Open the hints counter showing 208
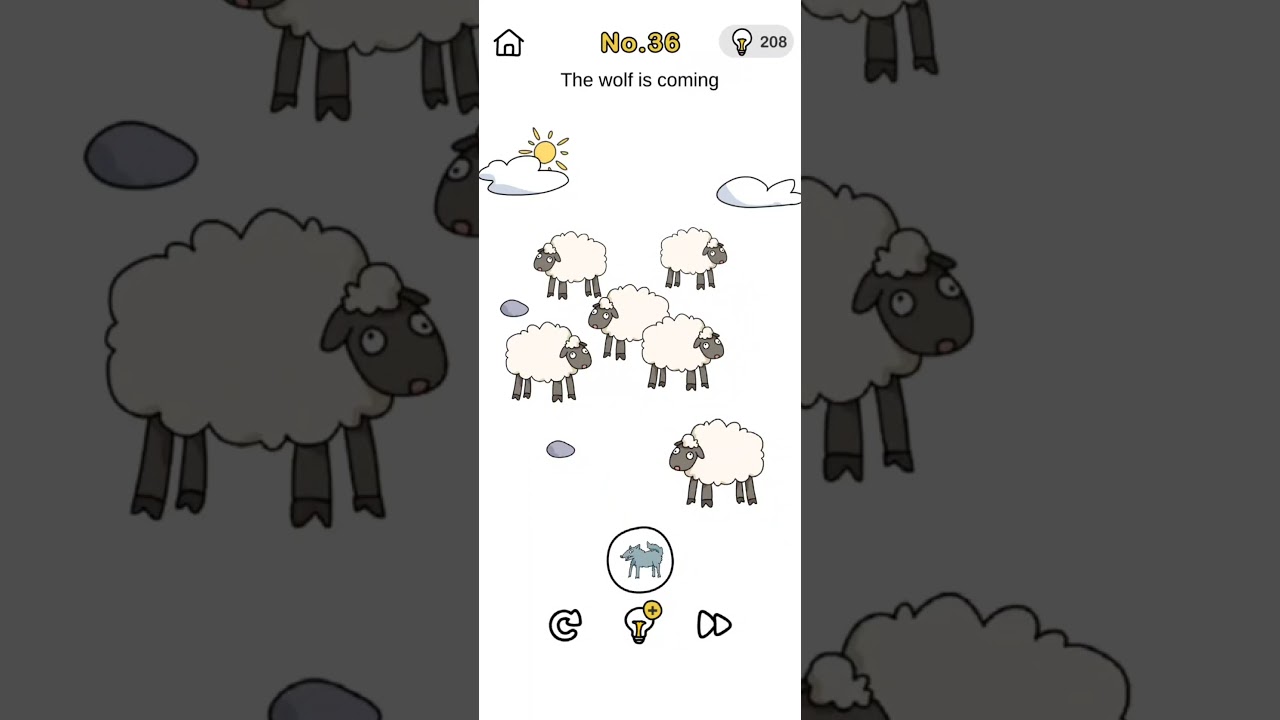This screenshot has width=1280, height=720. (x=757, y=42)
